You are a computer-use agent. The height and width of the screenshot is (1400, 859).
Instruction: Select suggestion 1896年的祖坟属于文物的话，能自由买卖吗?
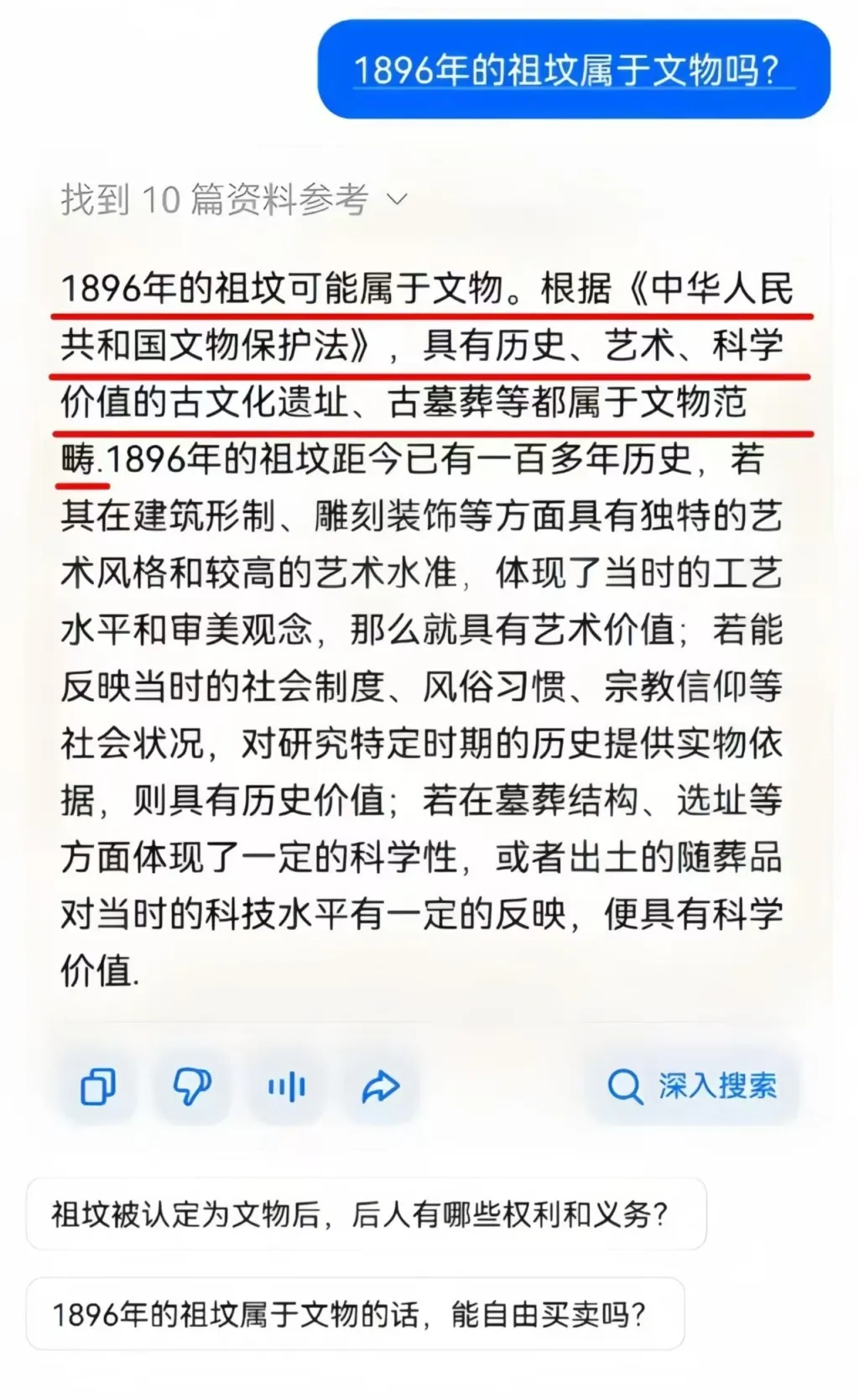click(x=356, y=1314)
